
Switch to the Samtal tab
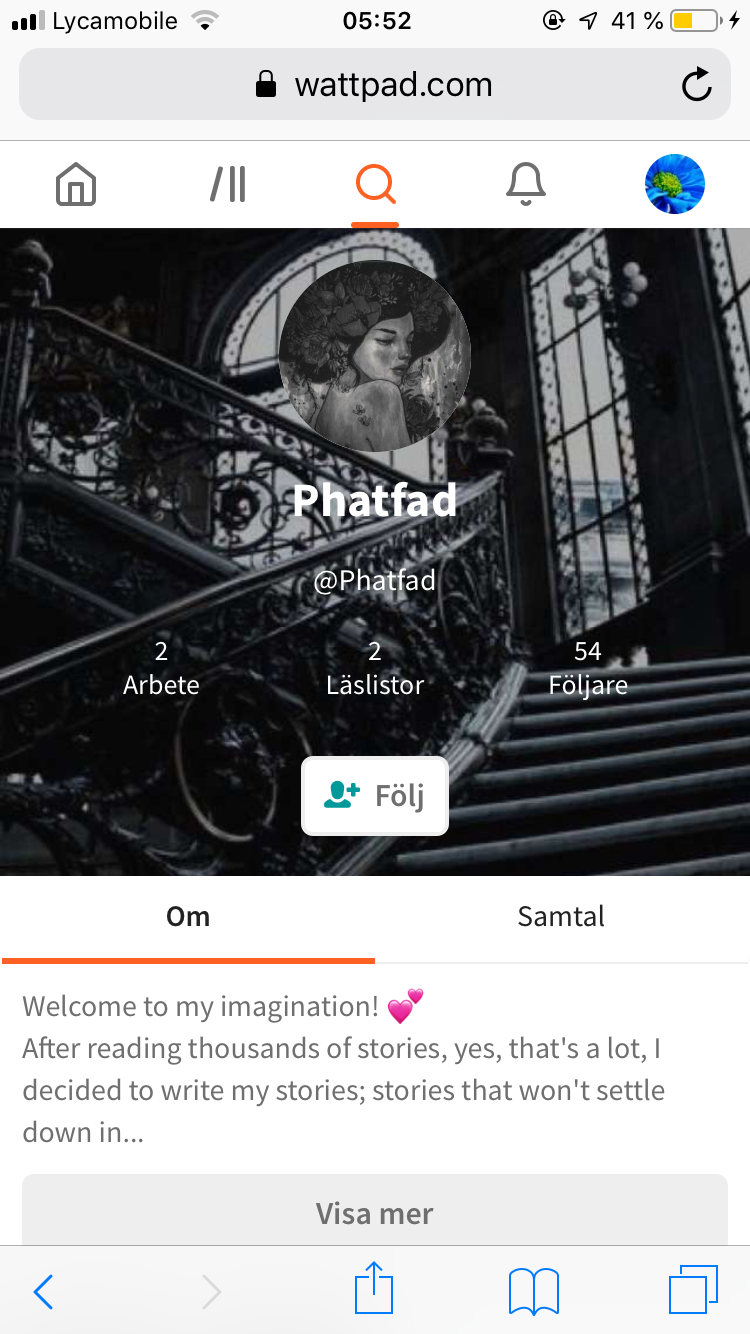[561, 917]
